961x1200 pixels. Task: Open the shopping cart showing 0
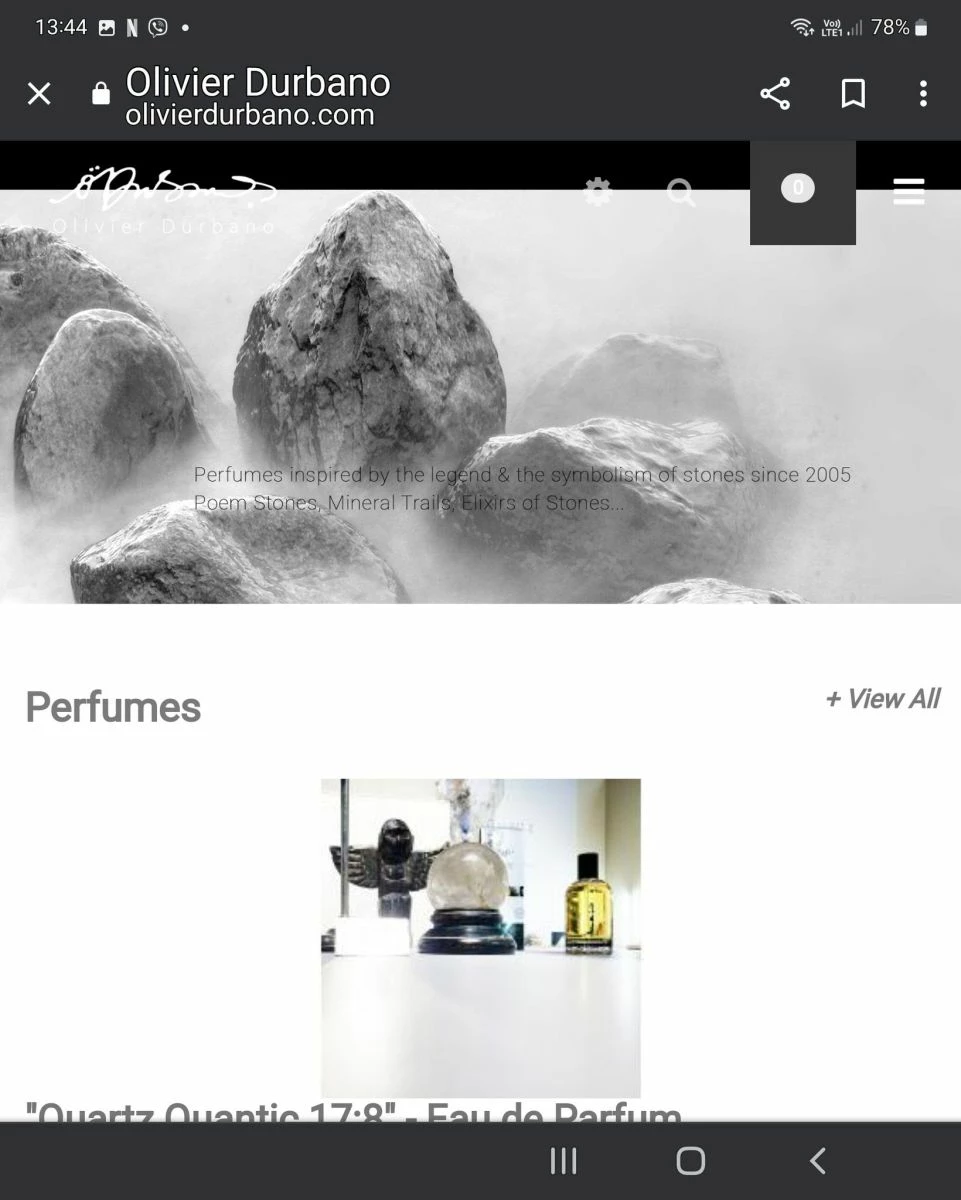[802, 191]
